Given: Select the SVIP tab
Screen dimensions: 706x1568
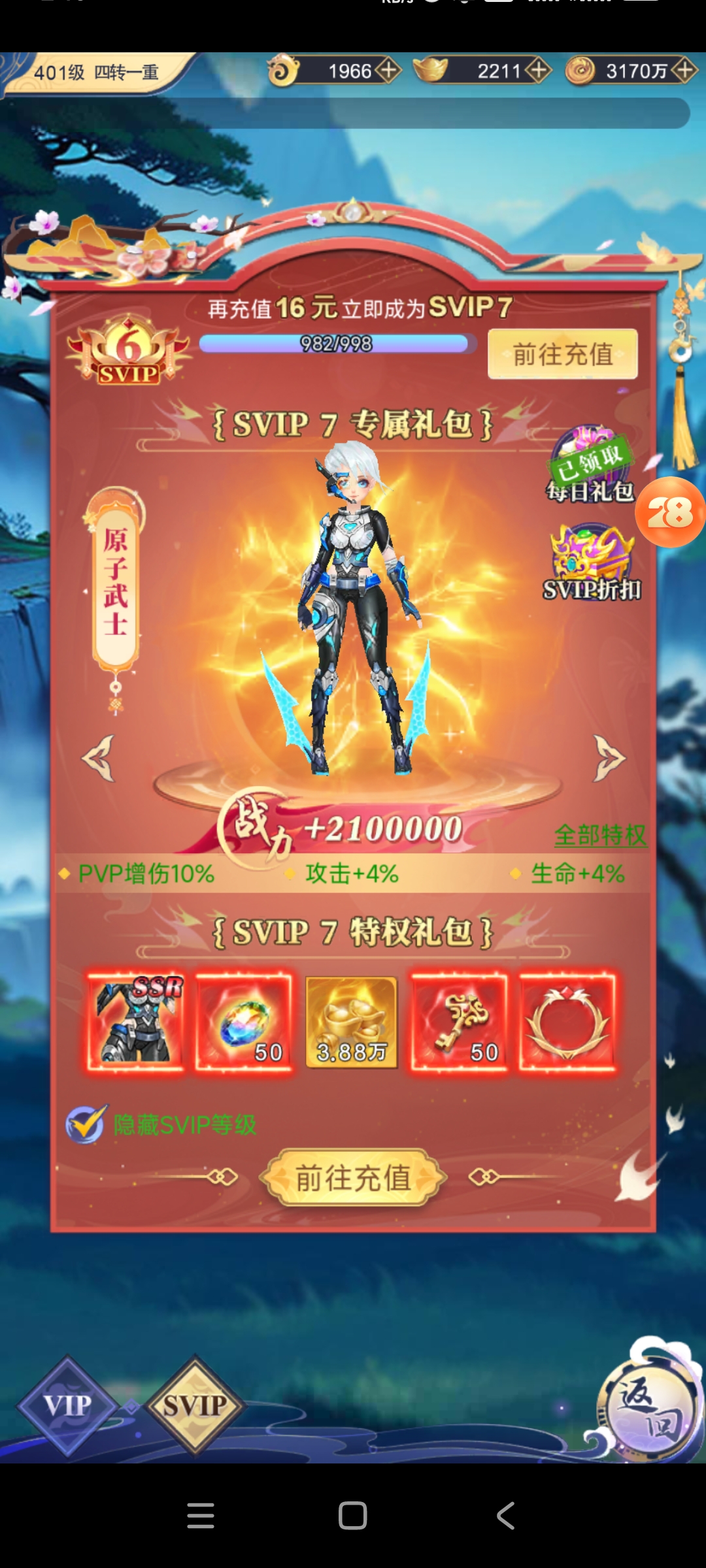Looking at the screenshot, I should (x=195, y=1405).
